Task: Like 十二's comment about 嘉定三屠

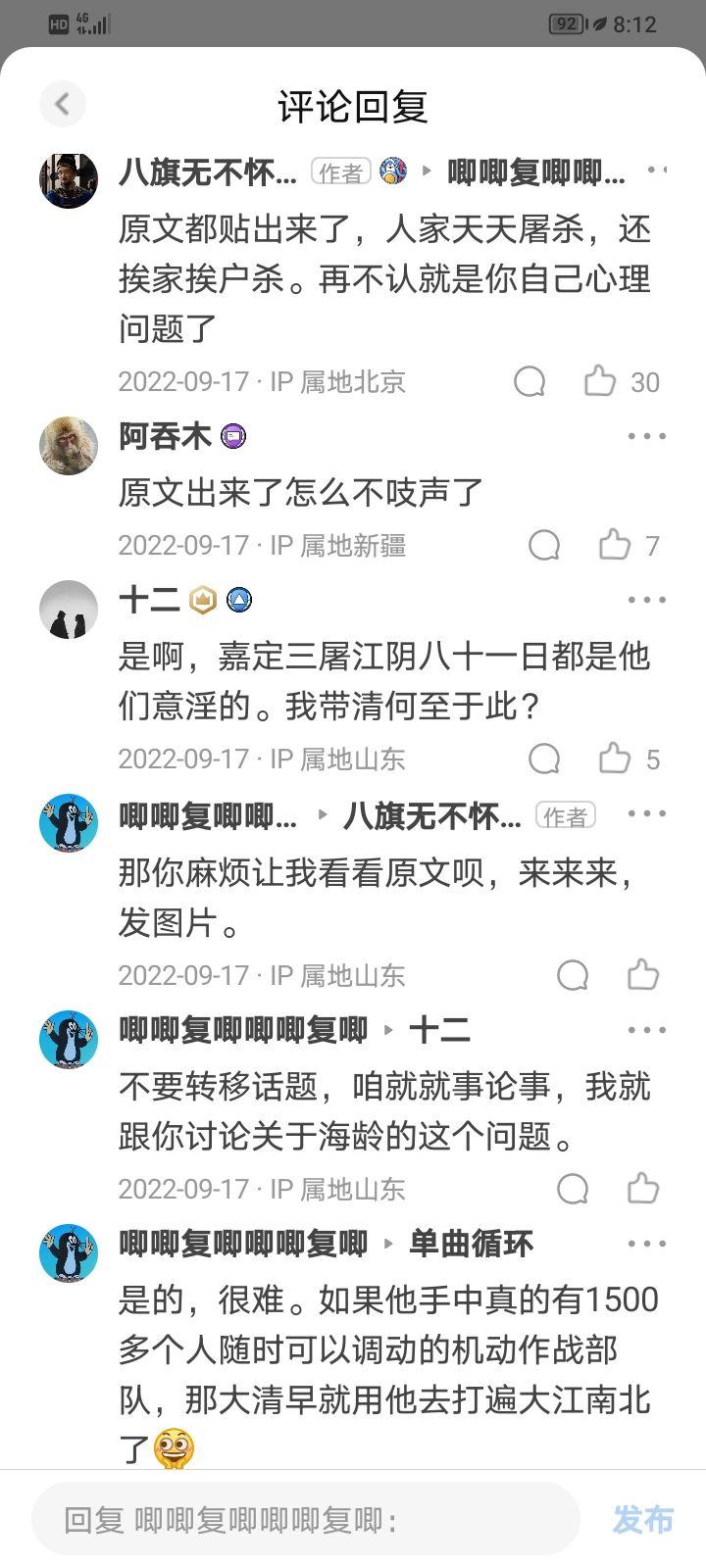Action: (615, 759)
